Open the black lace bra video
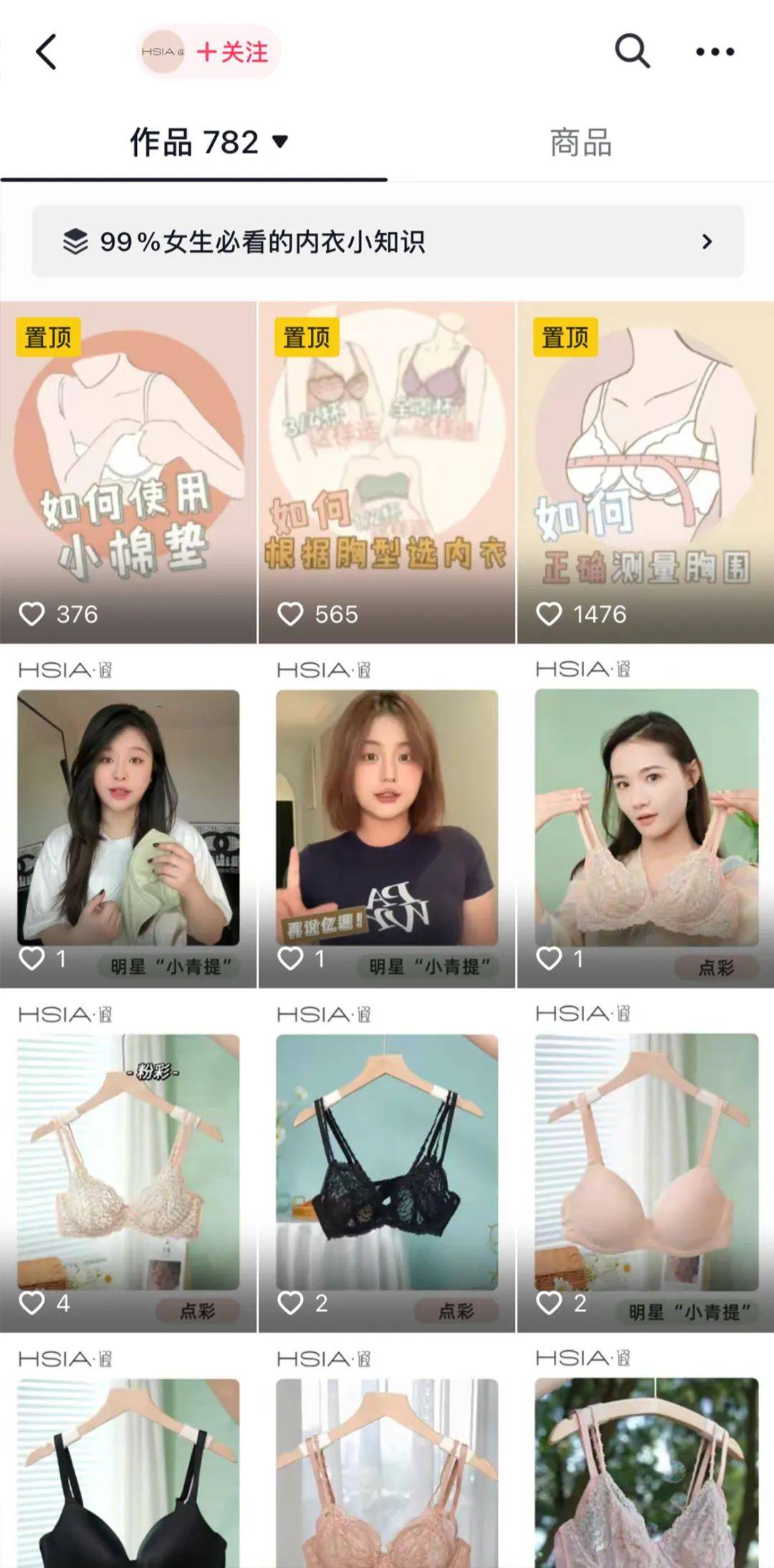Screen dimensions: 774x1568 pyautogui.click(x=386, y=1161)
